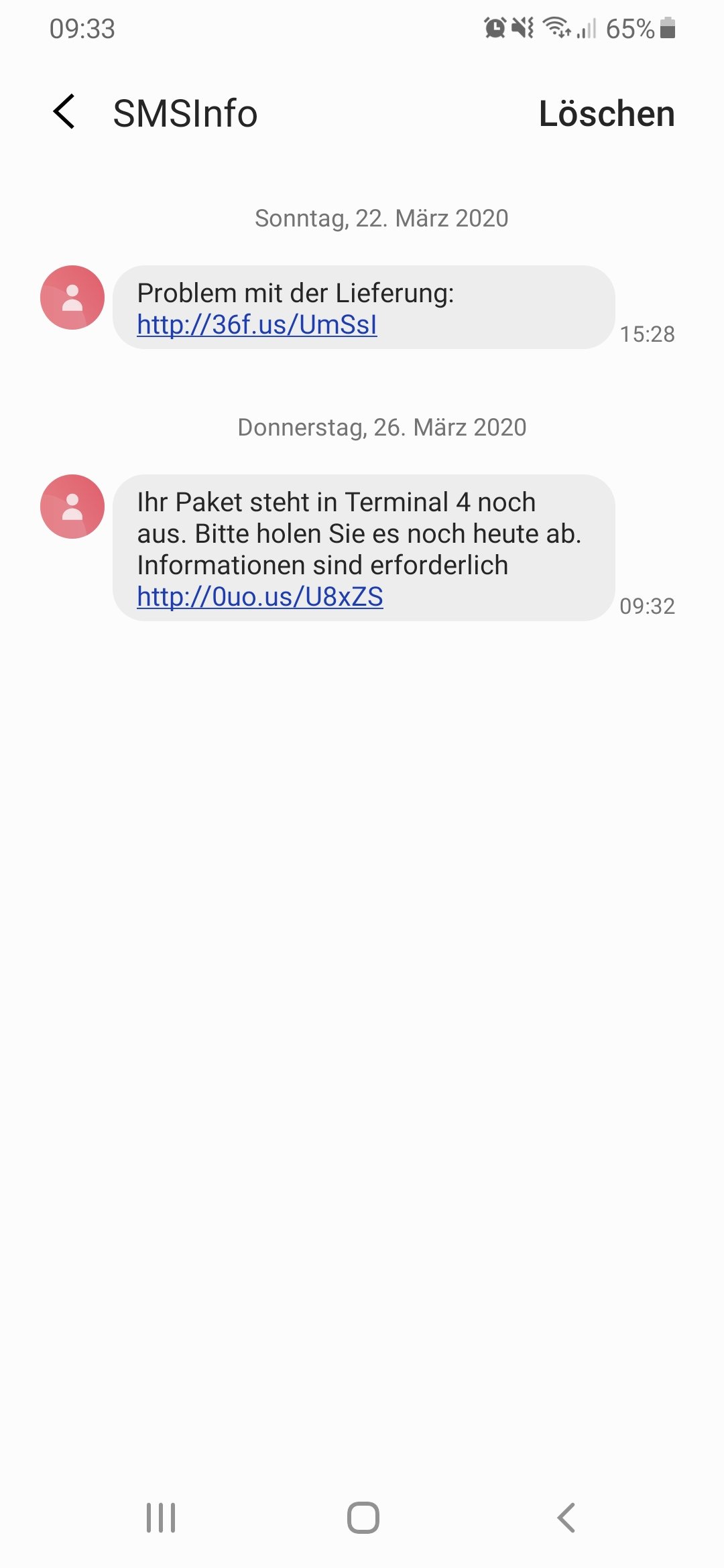Open the link http://36f.us/UmSsI
The width and height of the screenshot is (724, 1568).
pos(257,325)
